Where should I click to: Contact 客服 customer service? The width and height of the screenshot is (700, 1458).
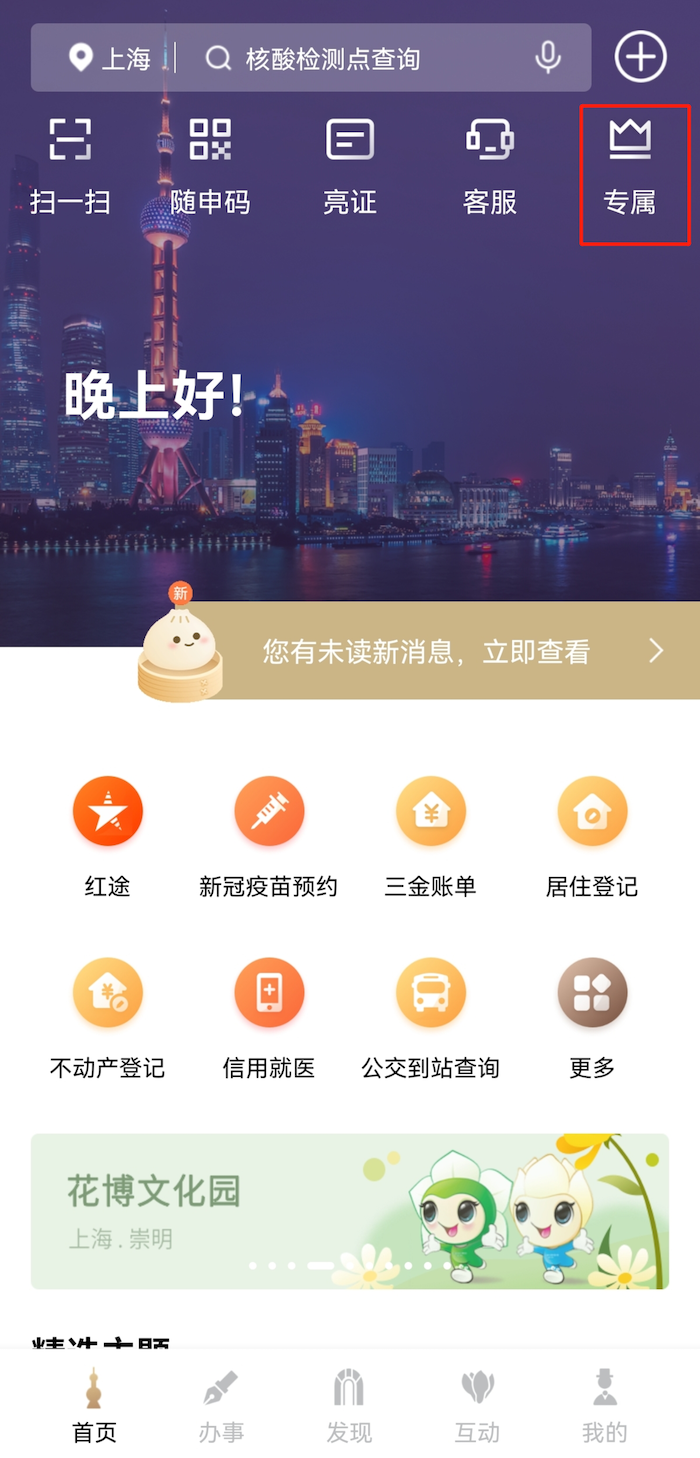(490, 167)
